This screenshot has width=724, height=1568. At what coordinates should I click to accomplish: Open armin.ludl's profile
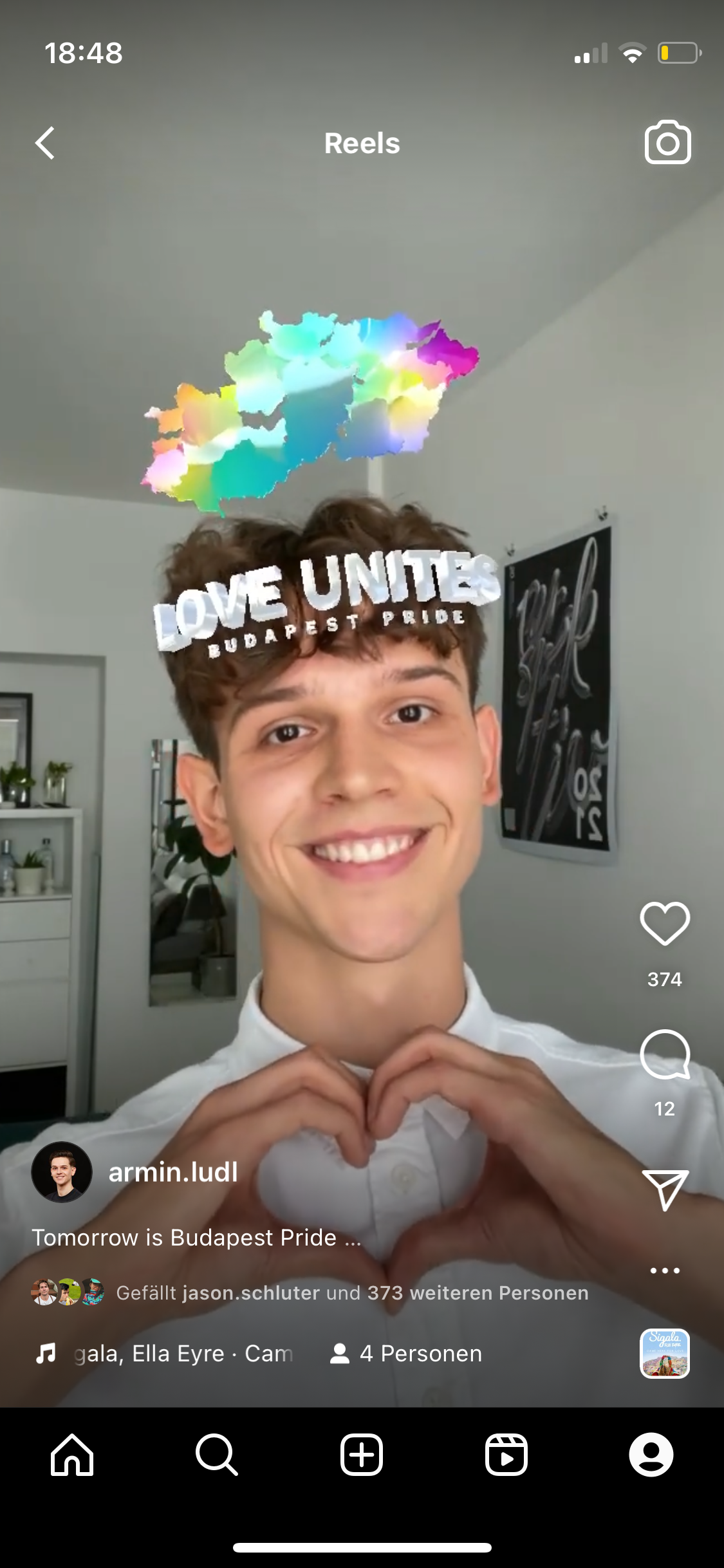173,1172
